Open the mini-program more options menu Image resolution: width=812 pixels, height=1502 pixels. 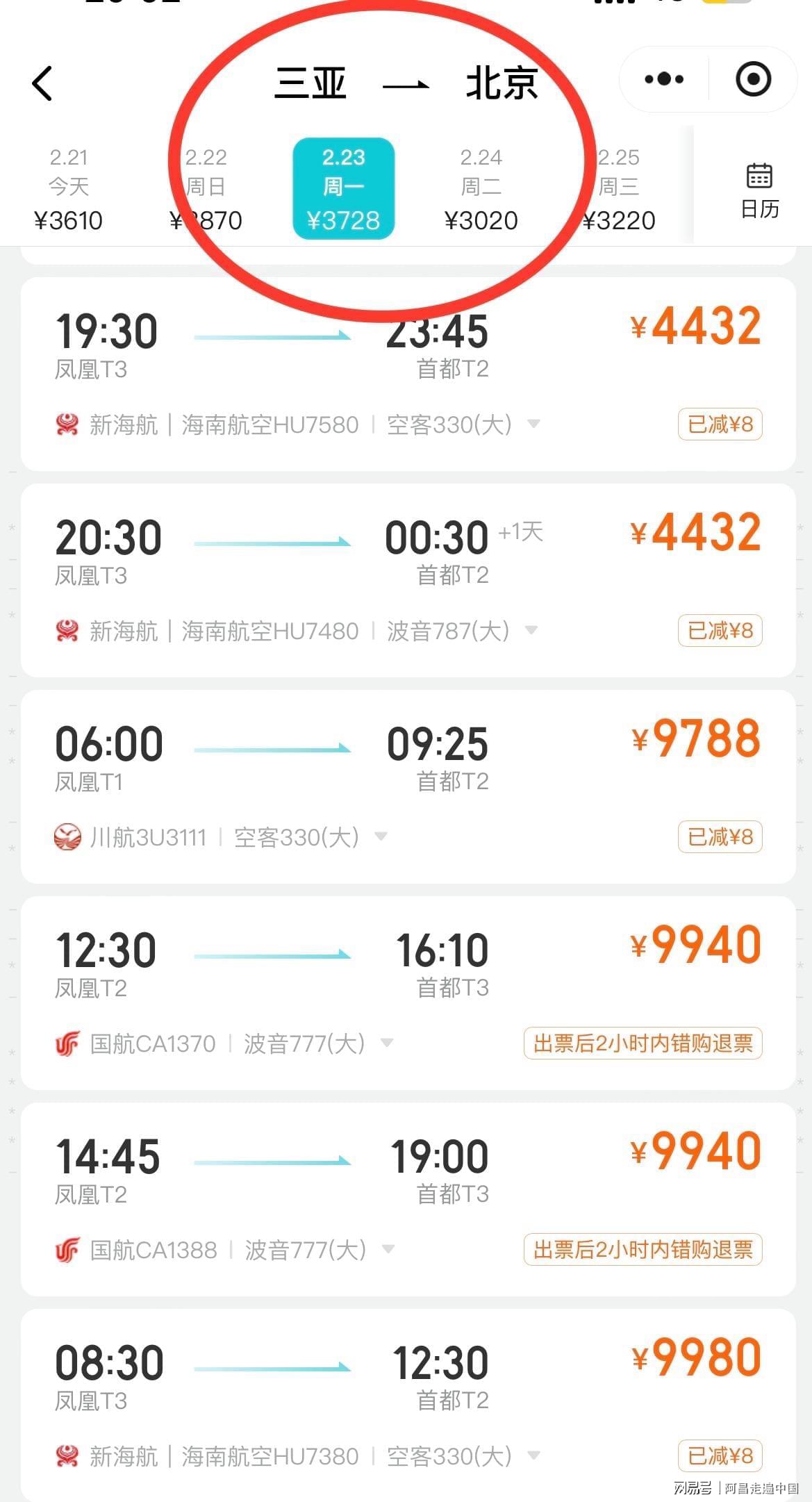(663, 79)
